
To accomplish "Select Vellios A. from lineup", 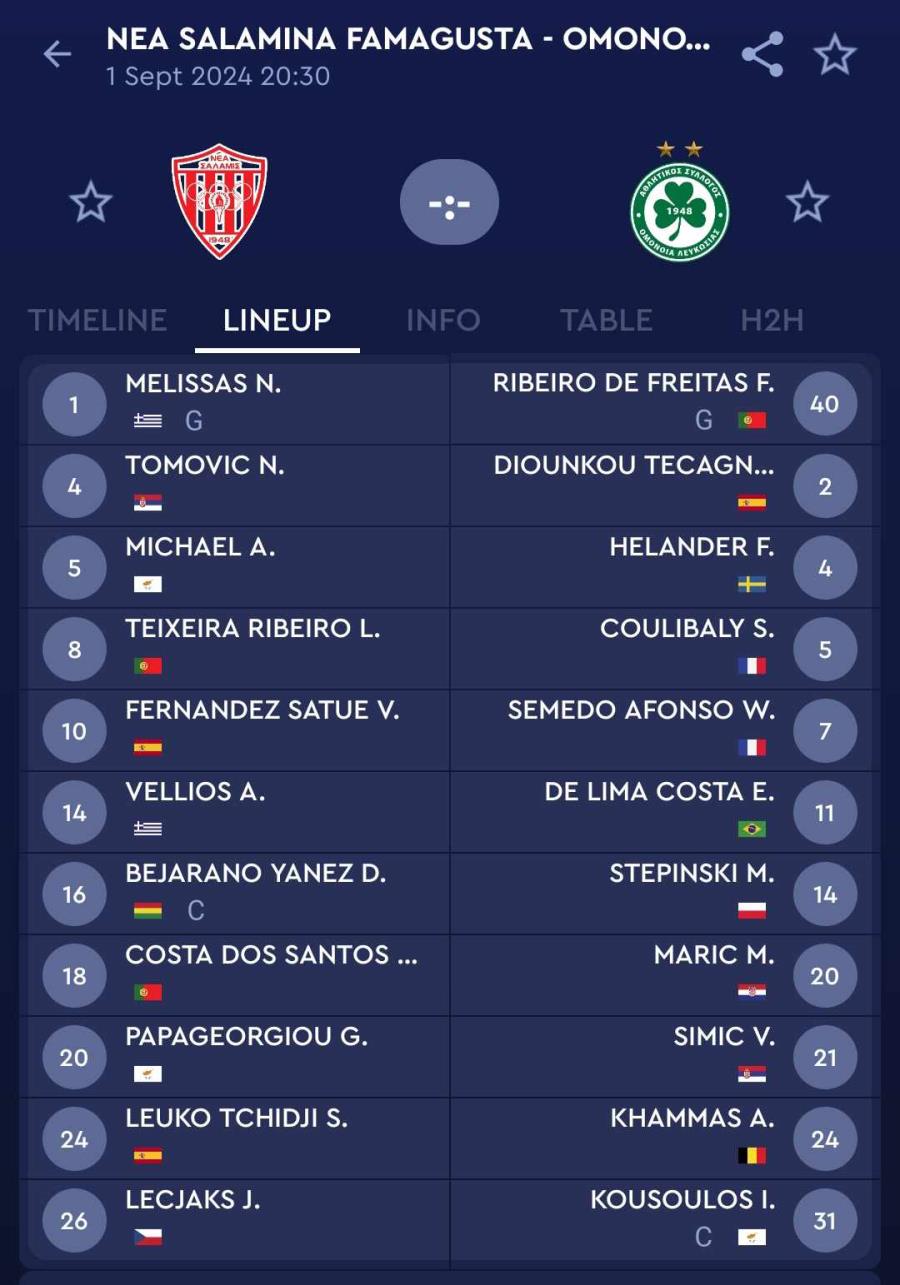I will point(195,792).
